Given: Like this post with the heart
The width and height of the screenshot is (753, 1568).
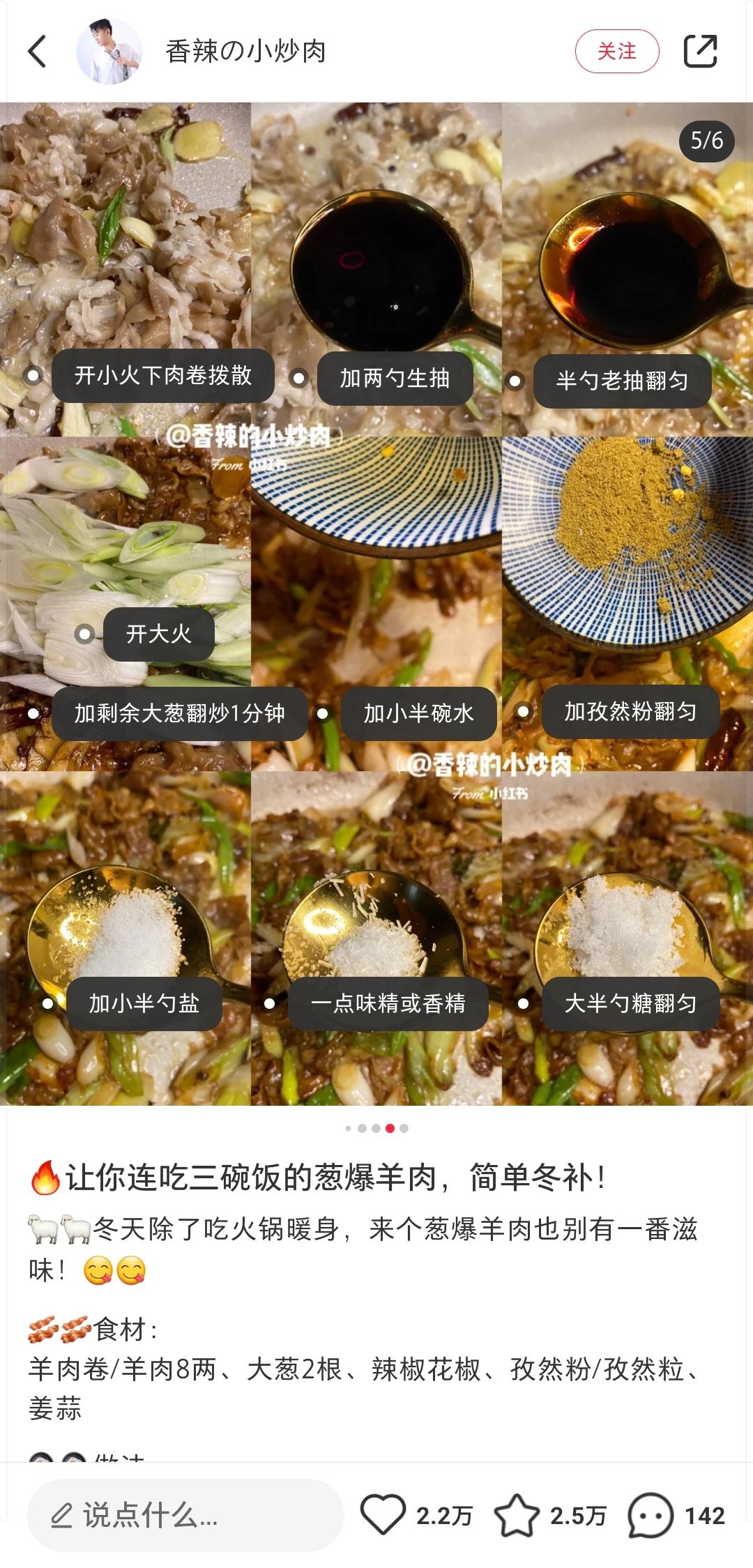Looking at the screenshot, I should coord(383,1514).
